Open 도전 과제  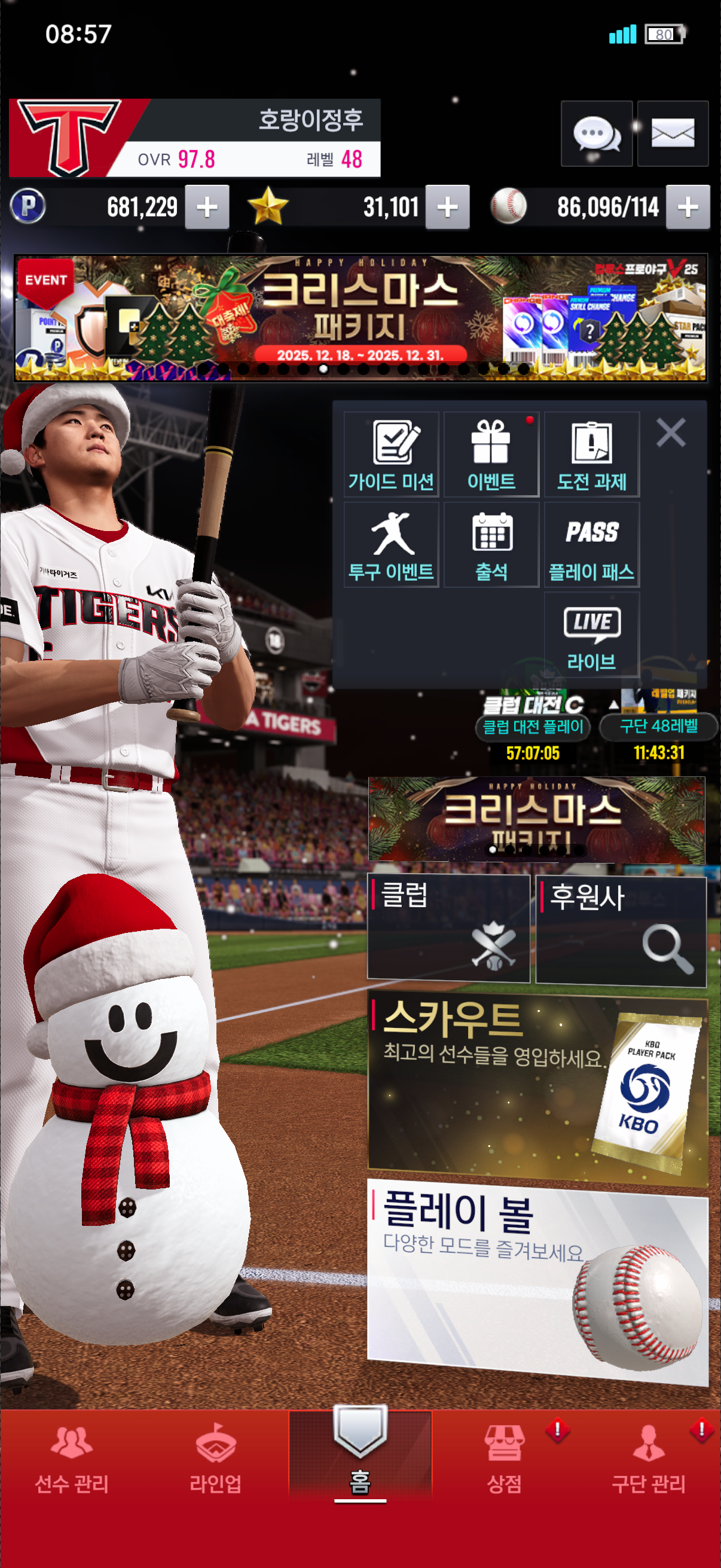pyautogui.click(x=591, y=454)
